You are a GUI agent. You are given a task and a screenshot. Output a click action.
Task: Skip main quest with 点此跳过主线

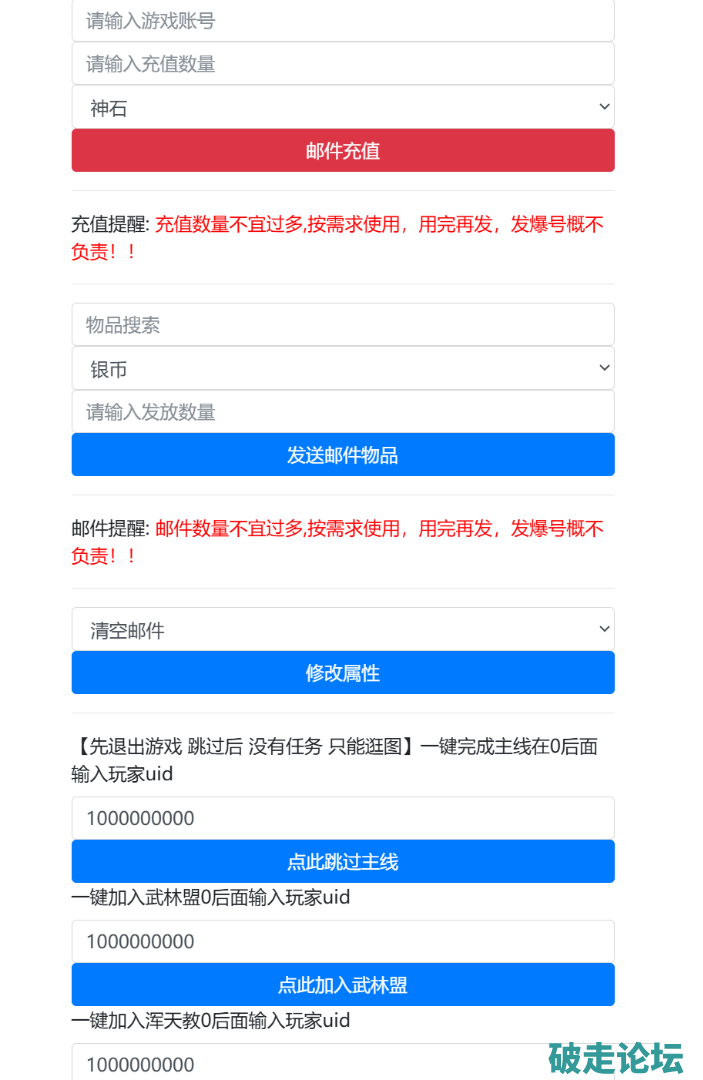tap(342, 862)
